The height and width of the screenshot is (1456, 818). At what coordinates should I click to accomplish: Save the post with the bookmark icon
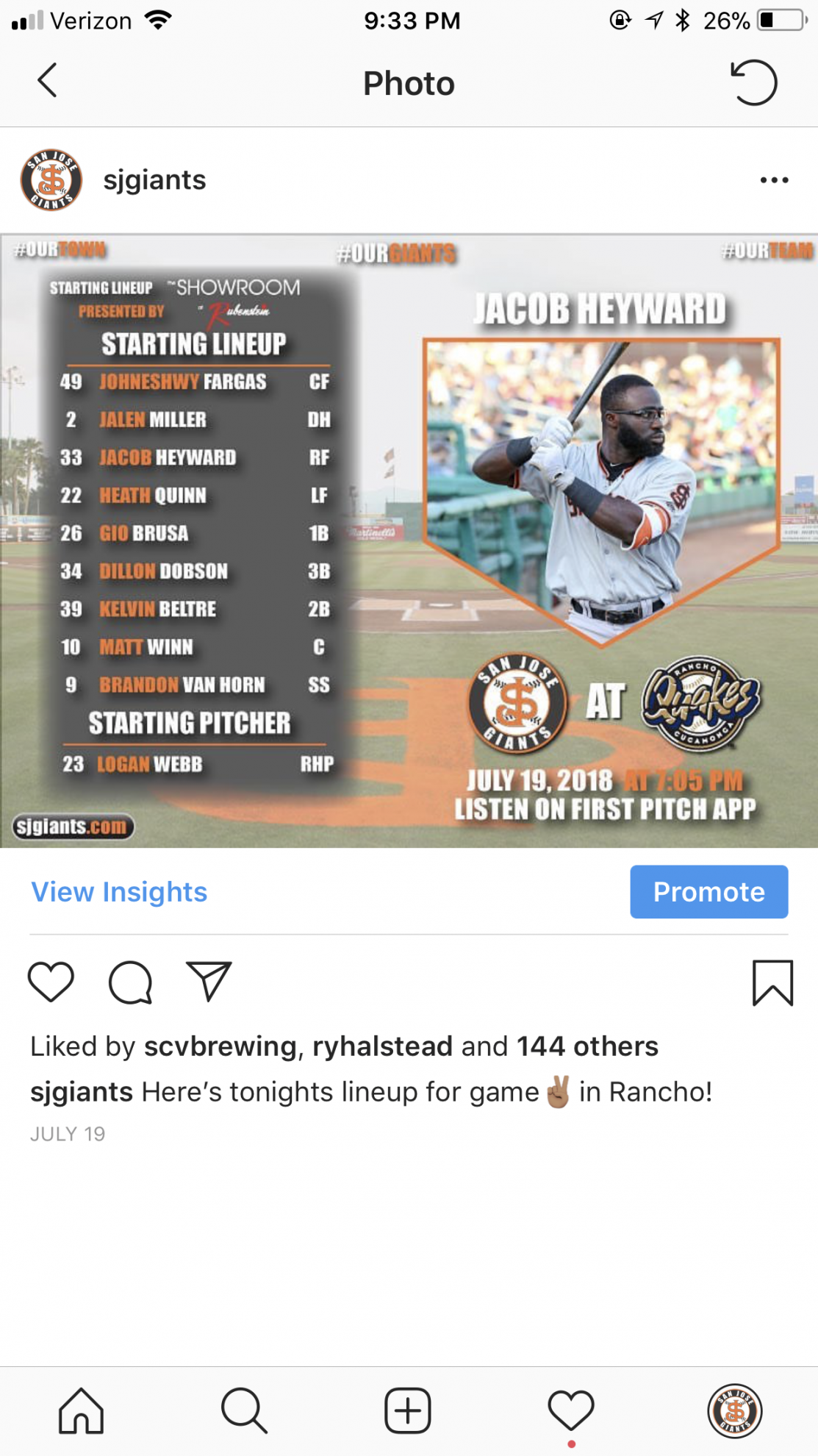(772, 982)
